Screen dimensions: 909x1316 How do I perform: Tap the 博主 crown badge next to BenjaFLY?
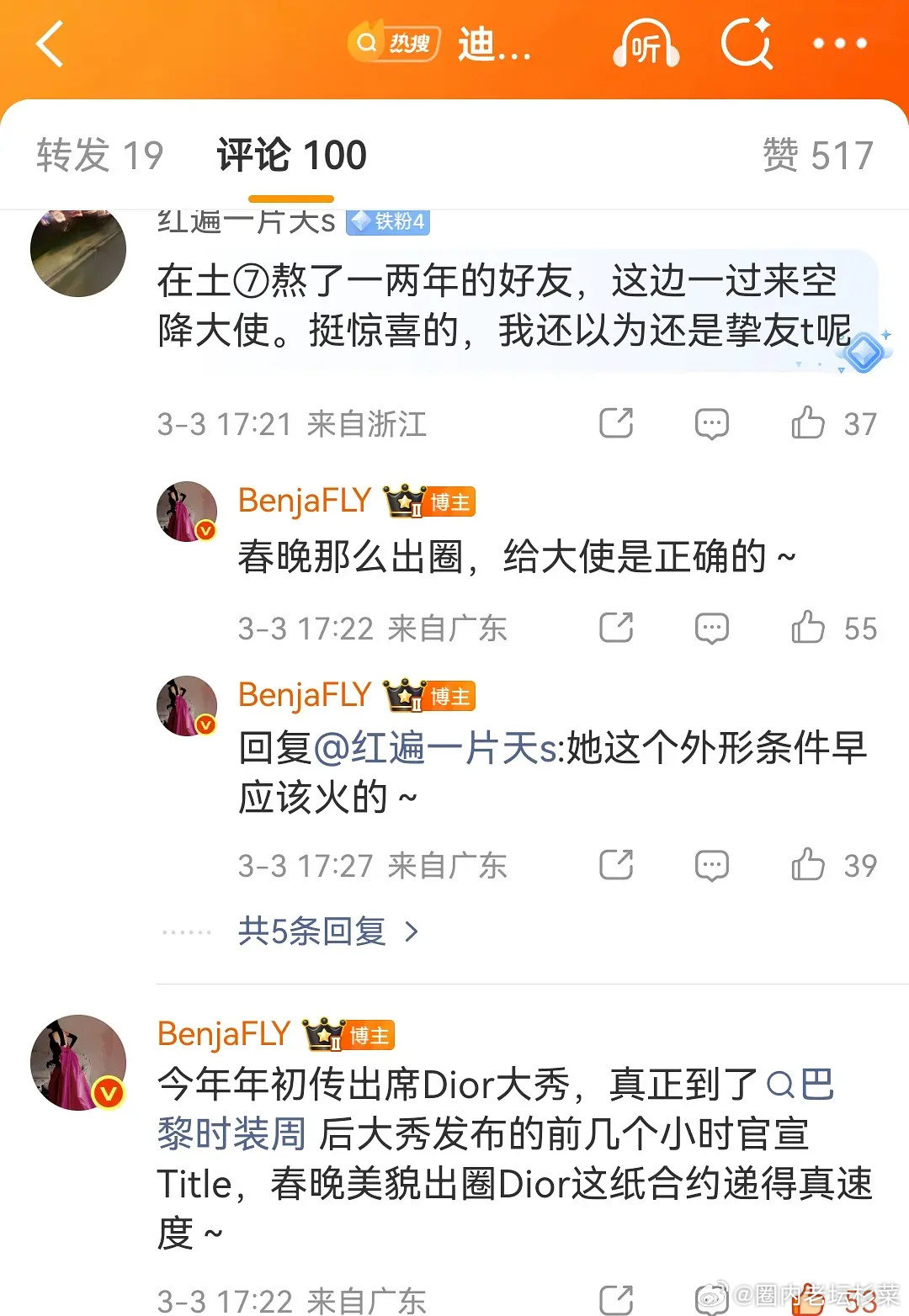(x=428, y=501)
